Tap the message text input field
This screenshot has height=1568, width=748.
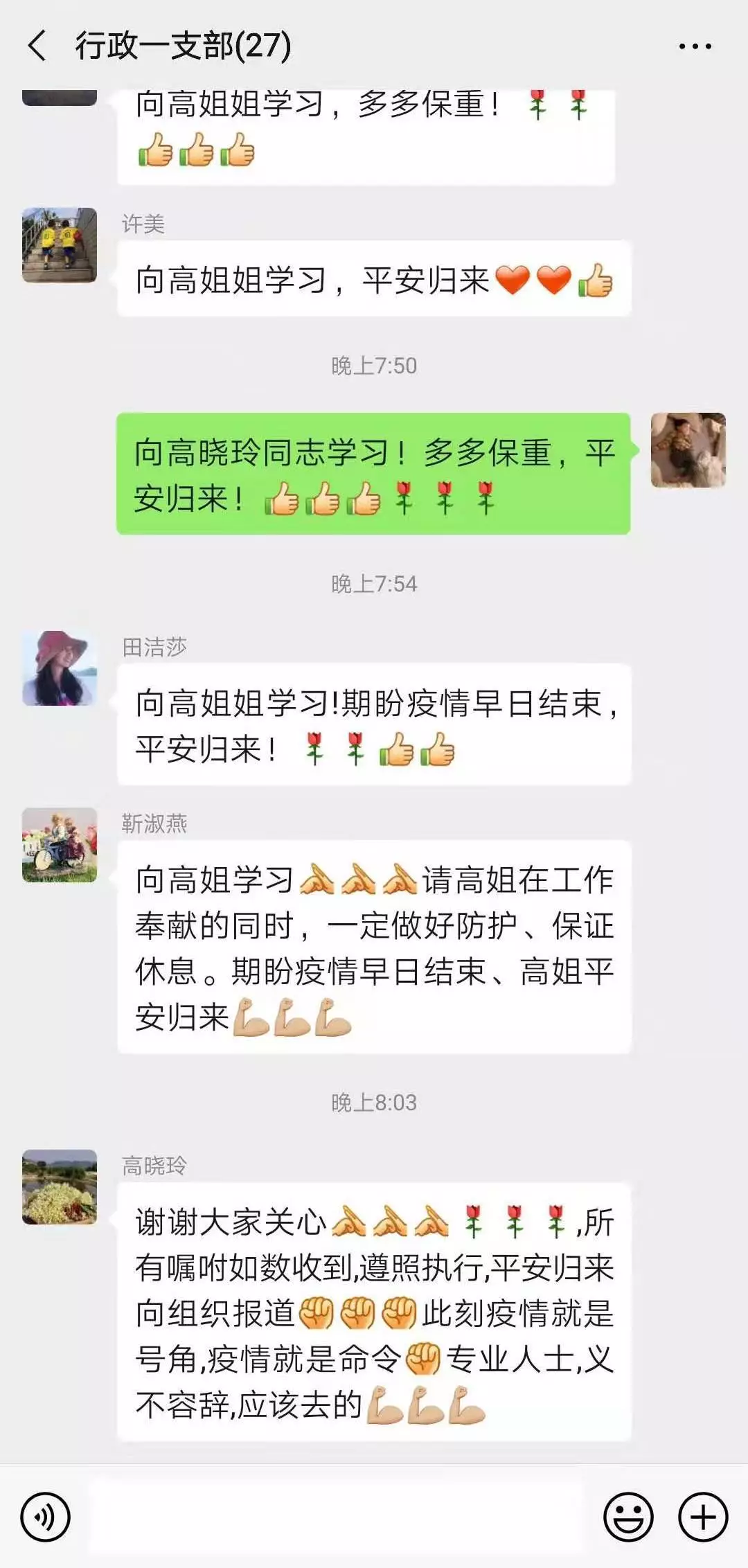click(336, 1517)
